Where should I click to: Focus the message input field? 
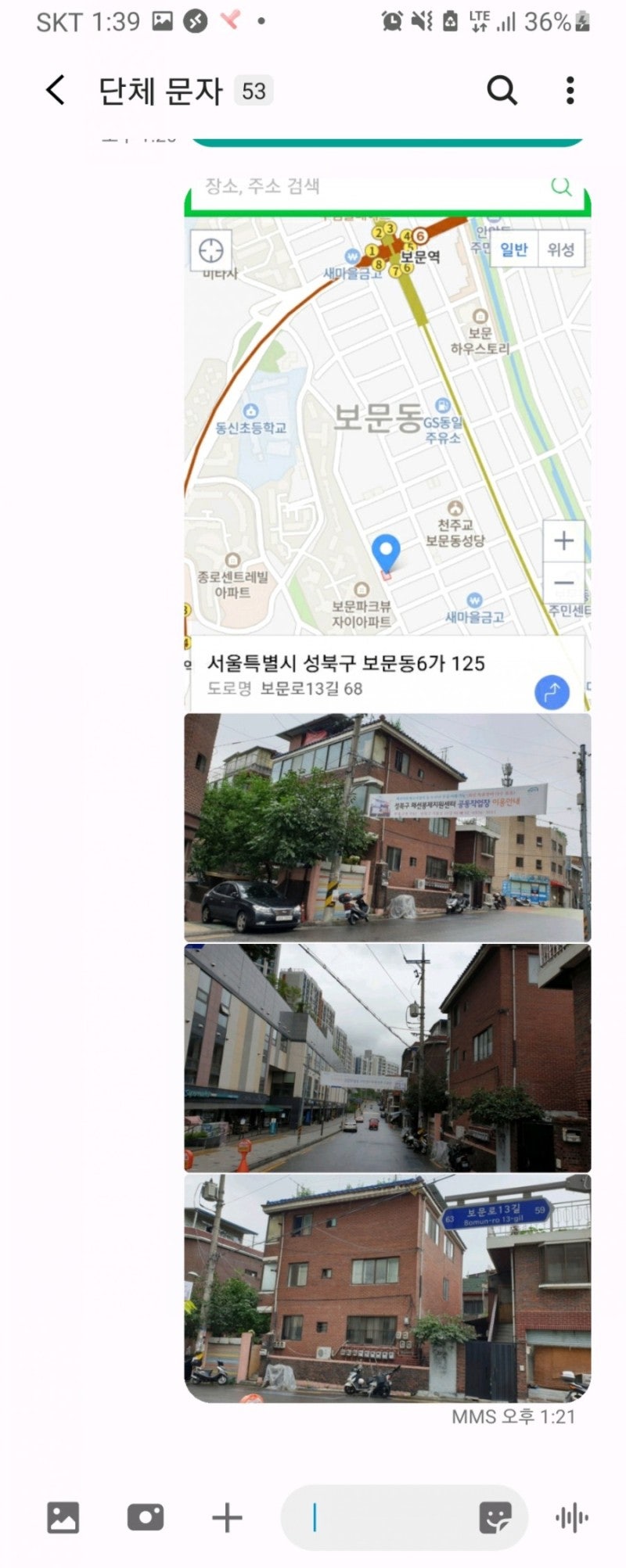(383, 1518)
